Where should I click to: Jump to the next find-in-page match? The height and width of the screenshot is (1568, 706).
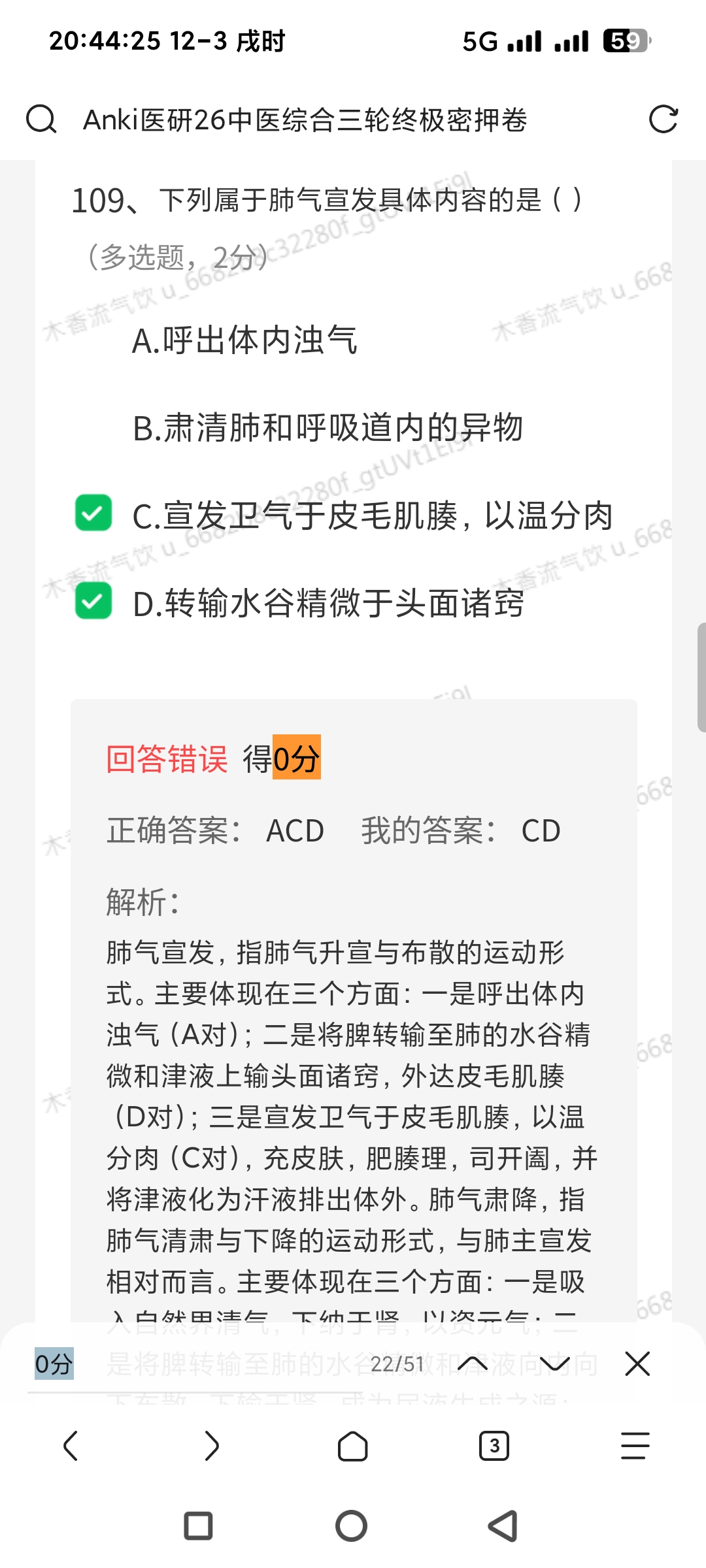(x=554, y=1364)
